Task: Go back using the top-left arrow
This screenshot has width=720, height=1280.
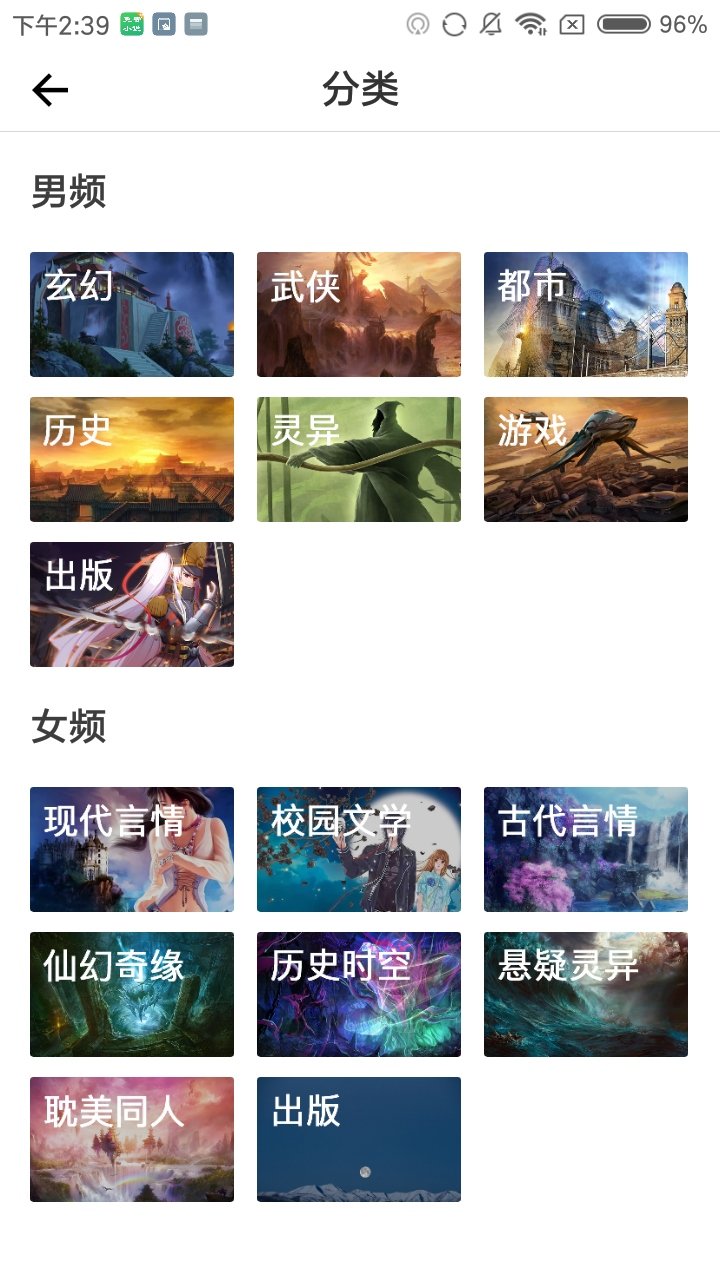Action: pyautogui.click(x=50, y=91)
